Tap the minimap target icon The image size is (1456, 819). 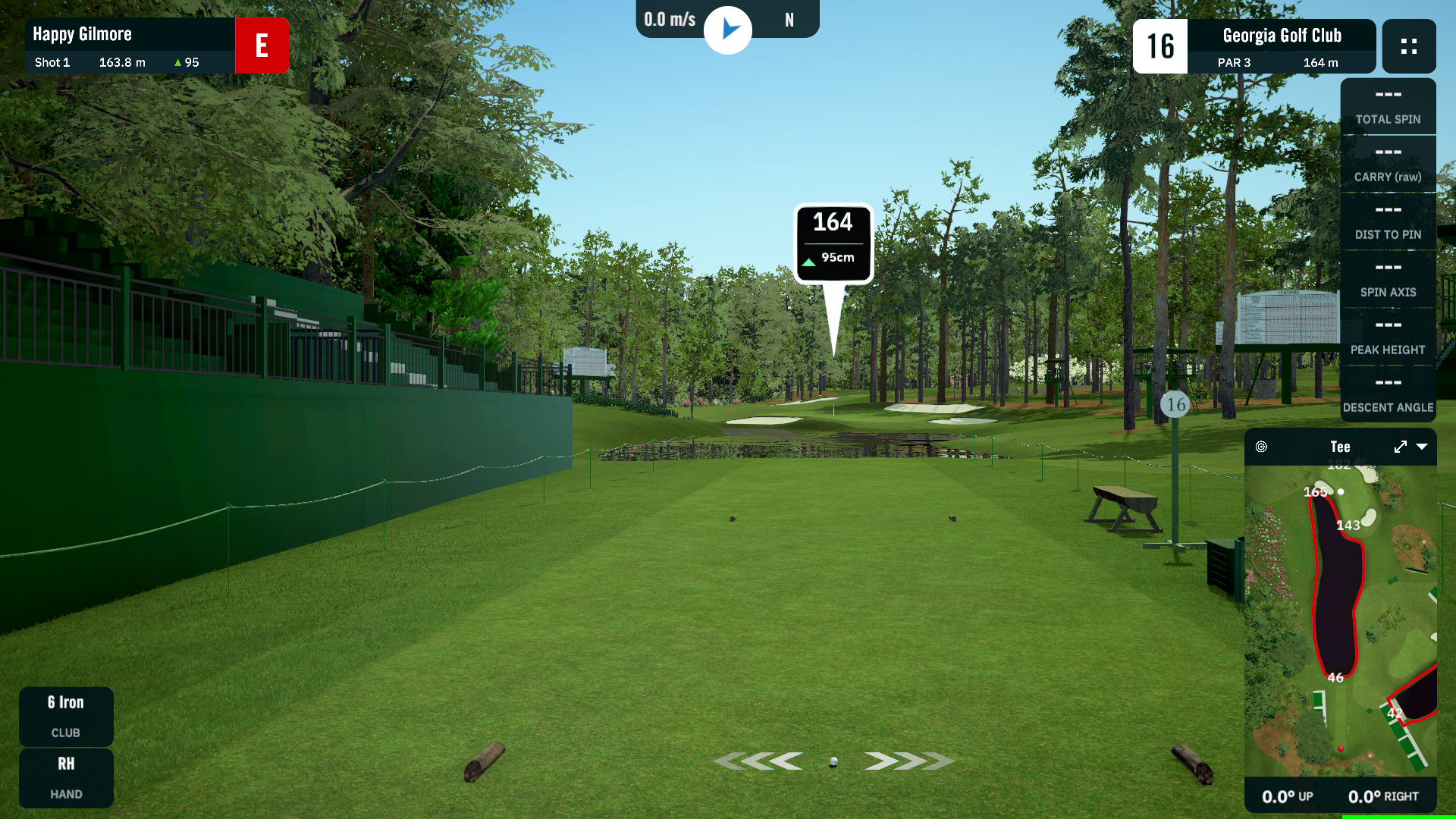(1261, 447)
